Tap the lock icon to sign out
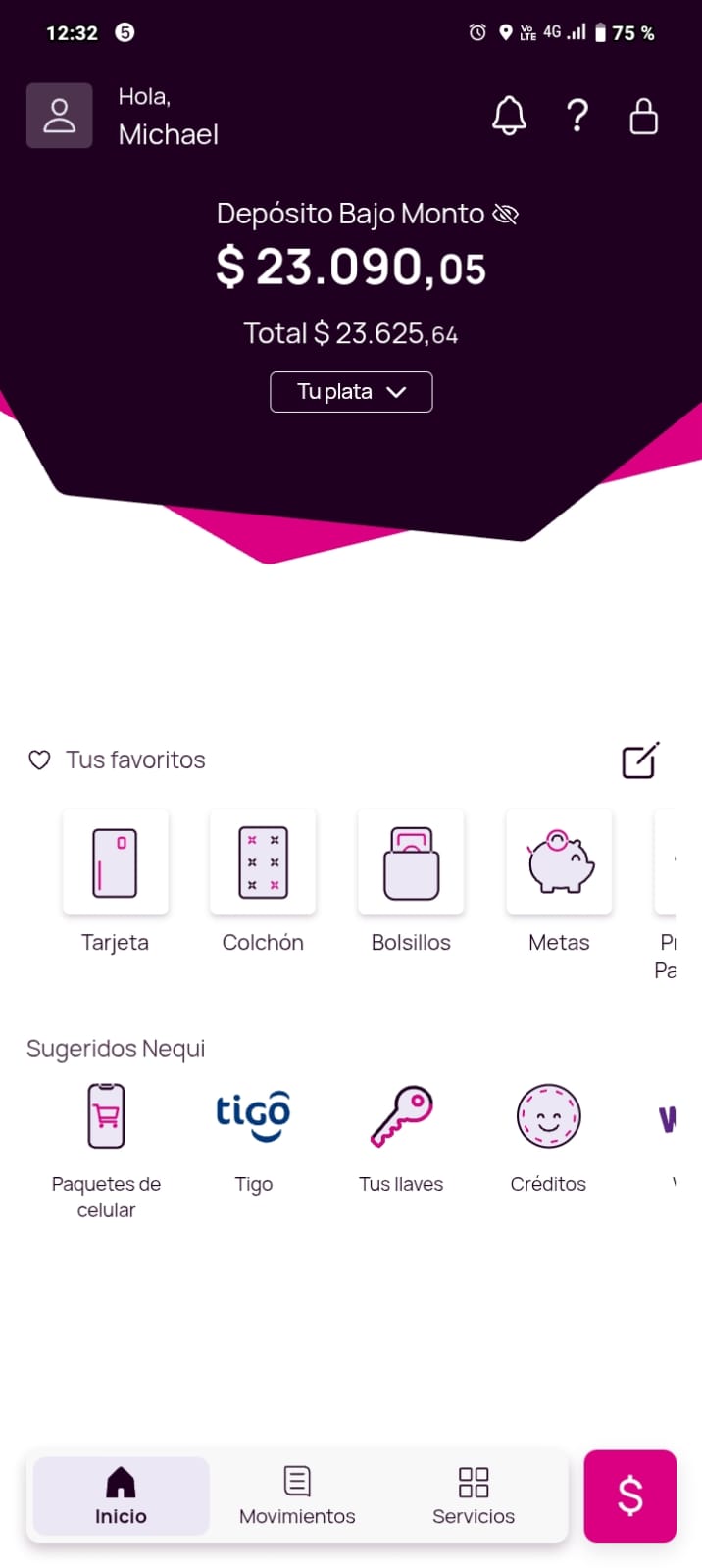The width and height of the screenshot is (702, 1568). pos(643,116)
